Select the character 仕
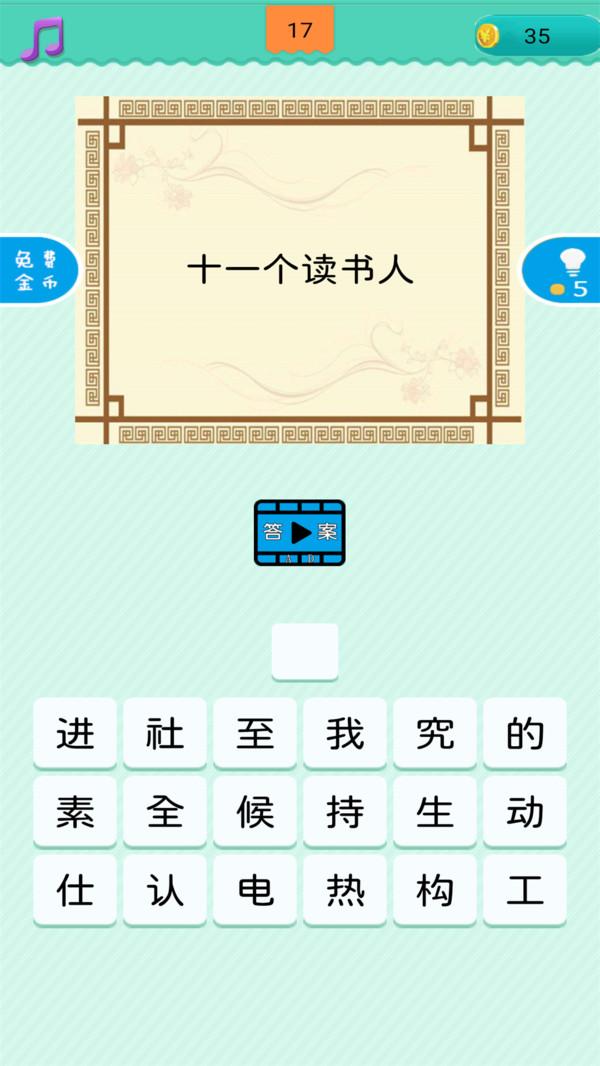This screenshot has height=1066, width=600. pos(75,889)
